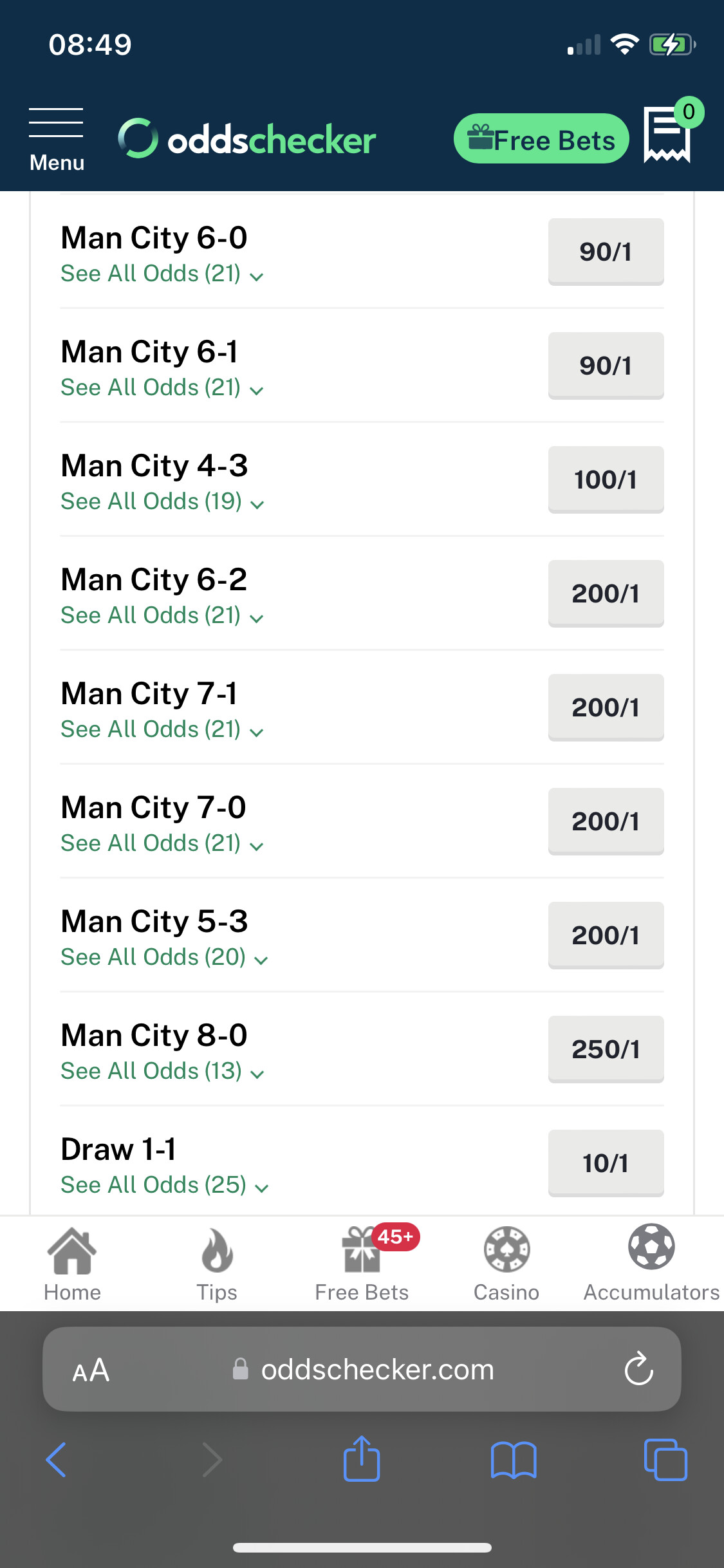Pick 10/1 odds for Draw 1-1
The image size is (724, 1568).
[606, 1163]
